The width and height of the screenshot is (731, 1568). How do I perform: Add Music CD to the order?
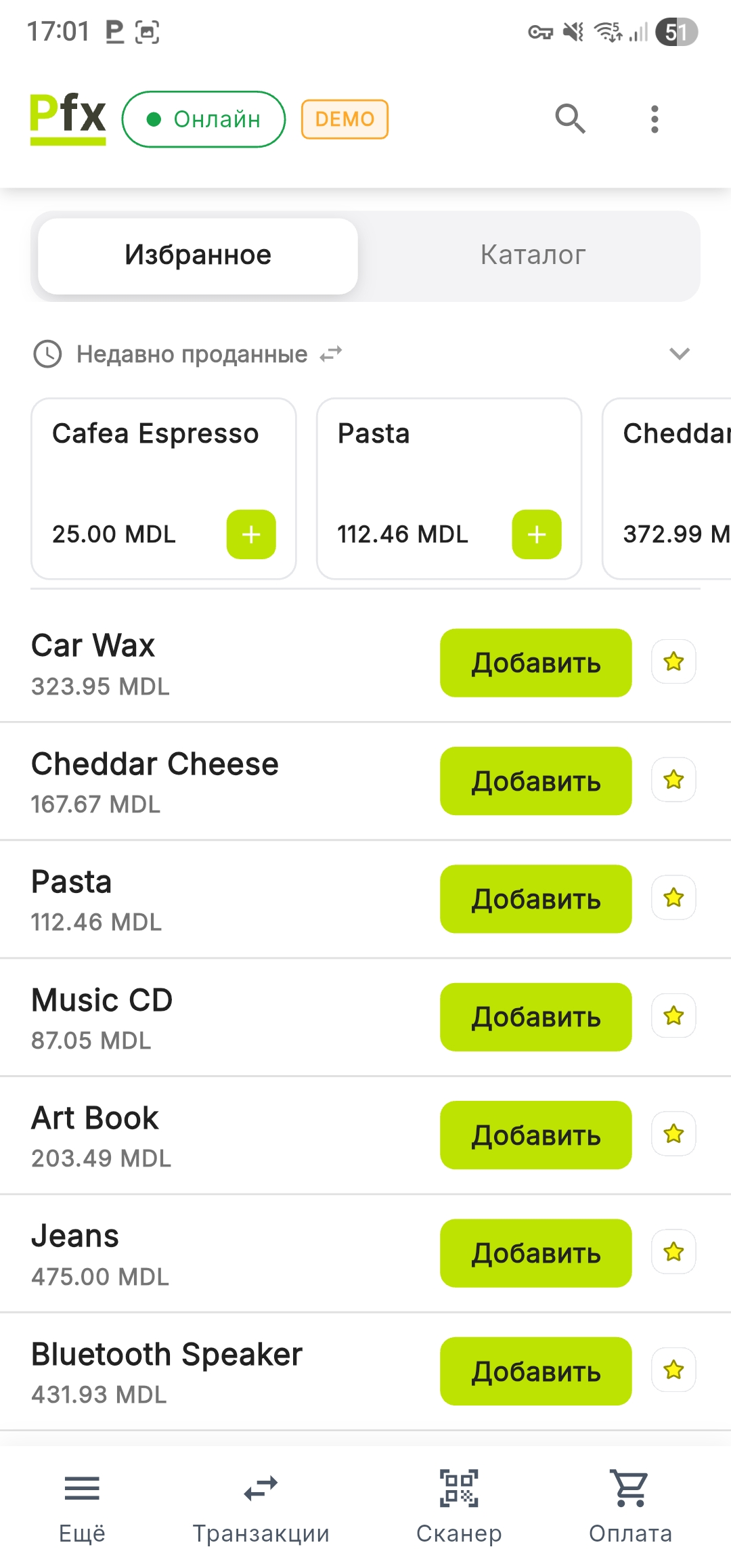535,1017
